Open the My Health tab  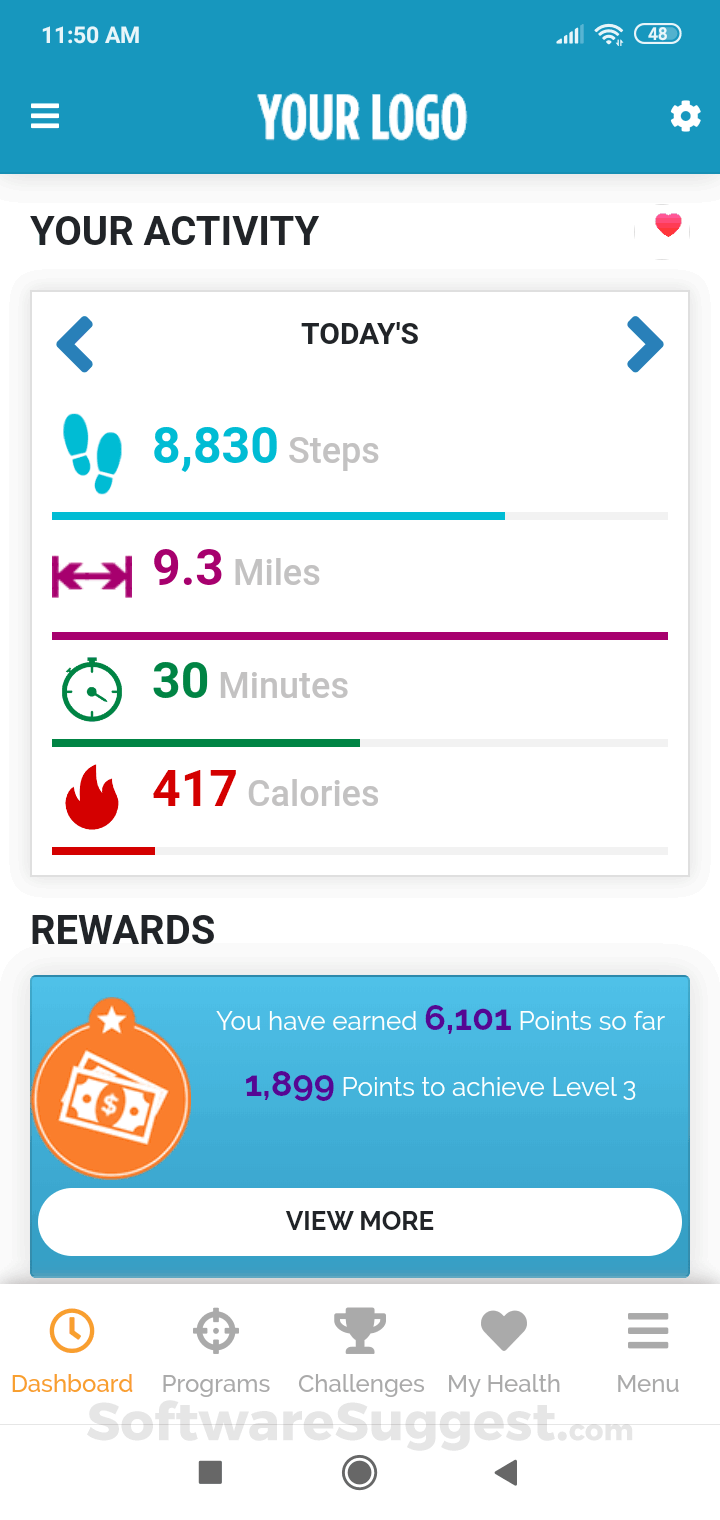[x=503, y=1352]
